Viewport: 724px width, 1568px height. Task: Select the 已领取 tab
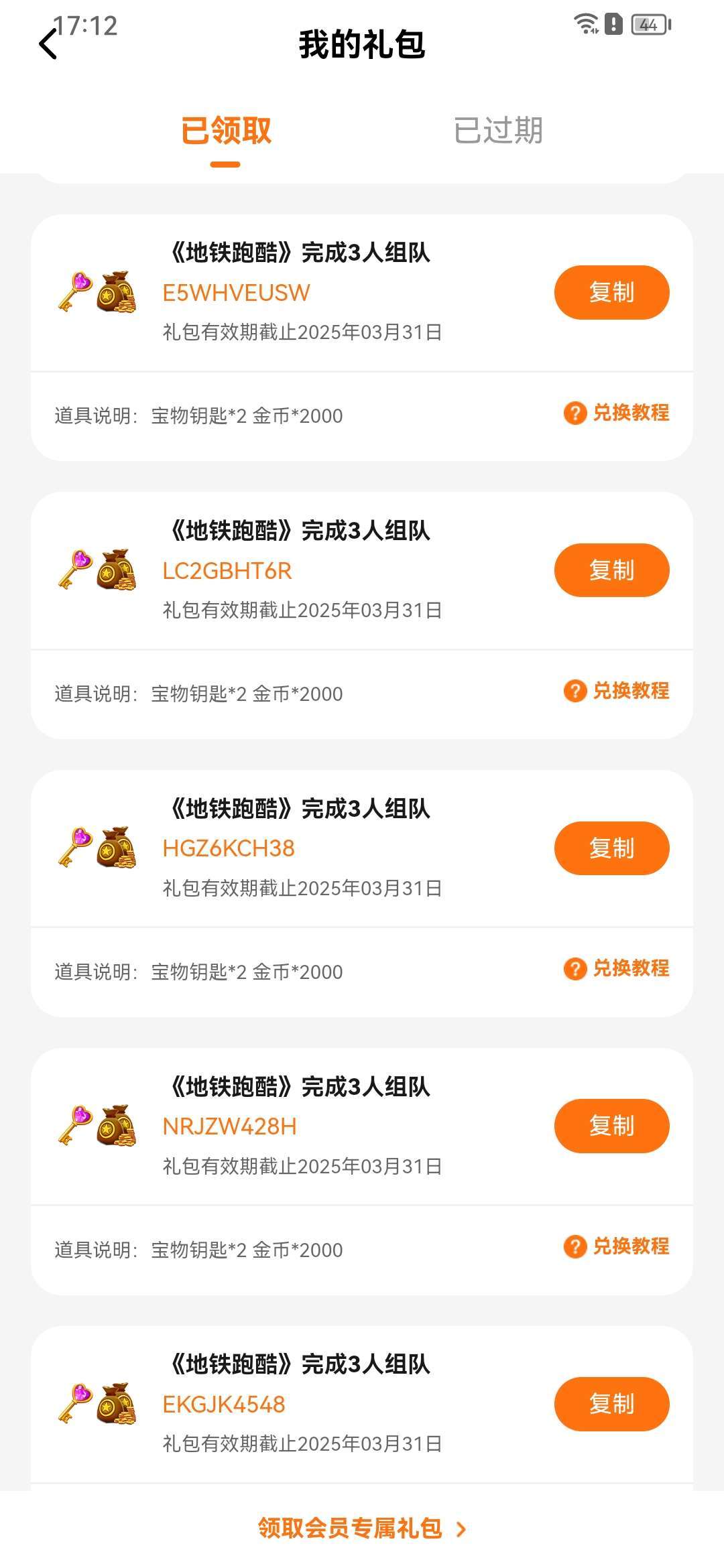(226, 130)
